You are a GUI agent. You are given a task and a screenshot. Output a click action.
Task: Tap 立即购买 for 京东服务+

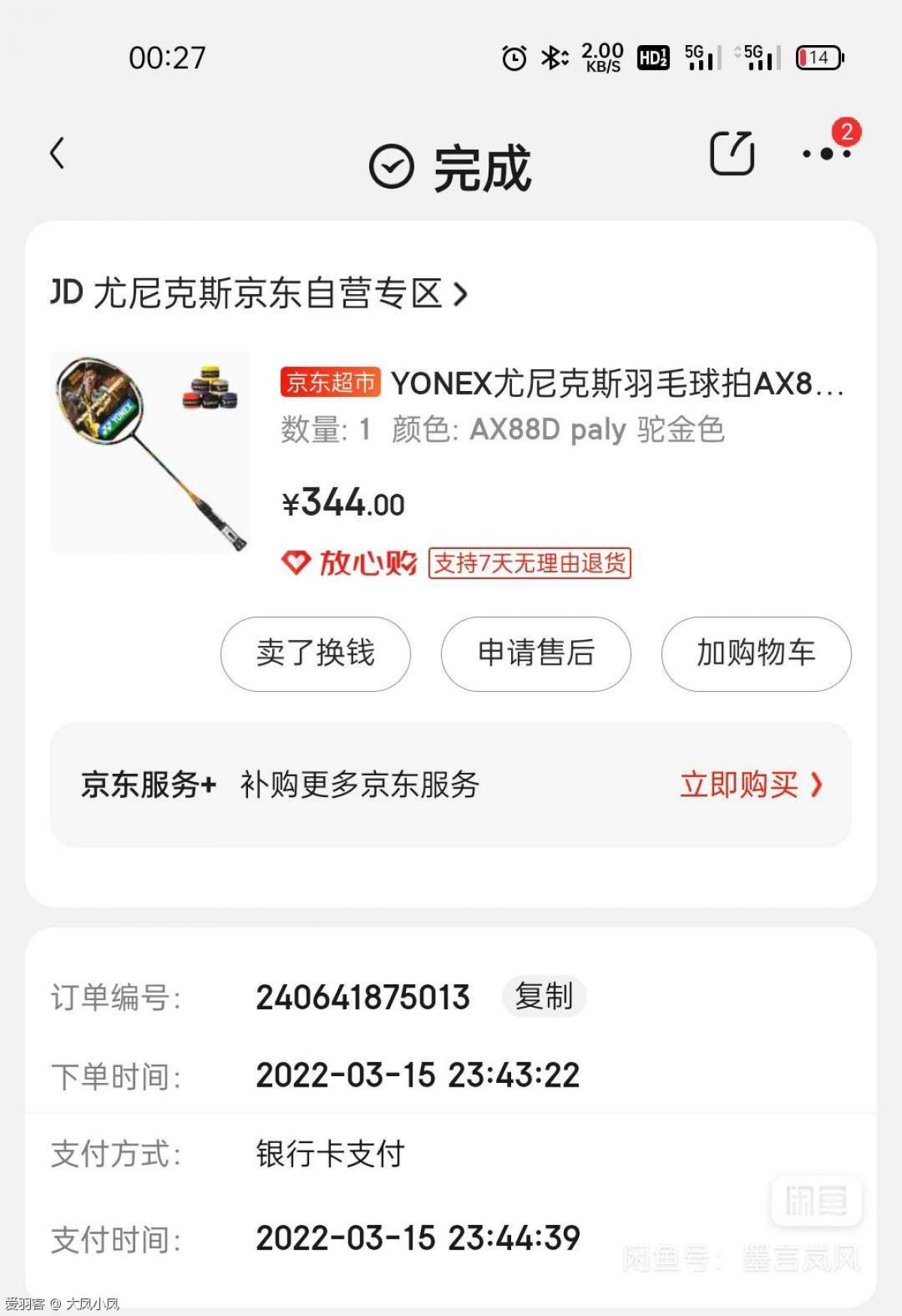750,785
